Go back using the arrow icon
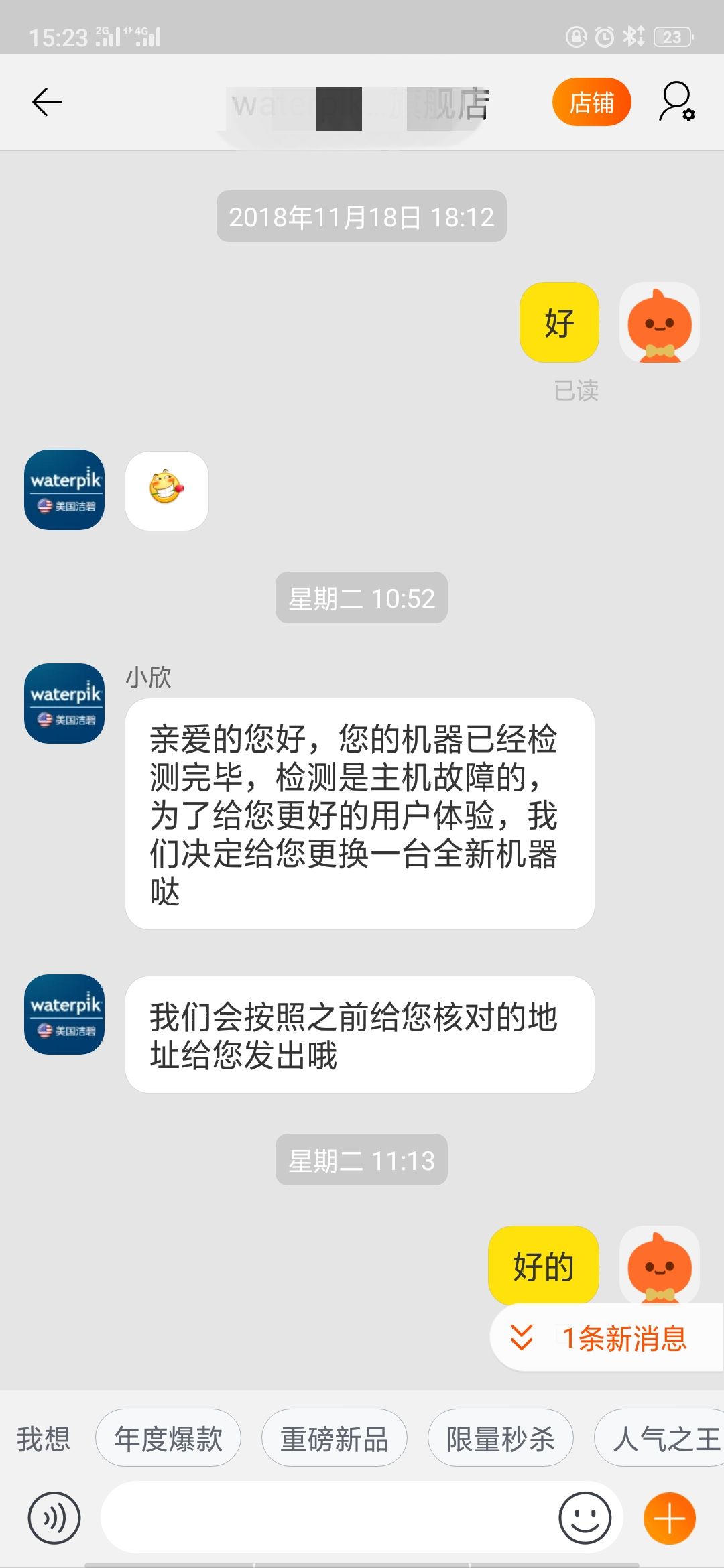 pyautogui.click(x=47, y=102)
